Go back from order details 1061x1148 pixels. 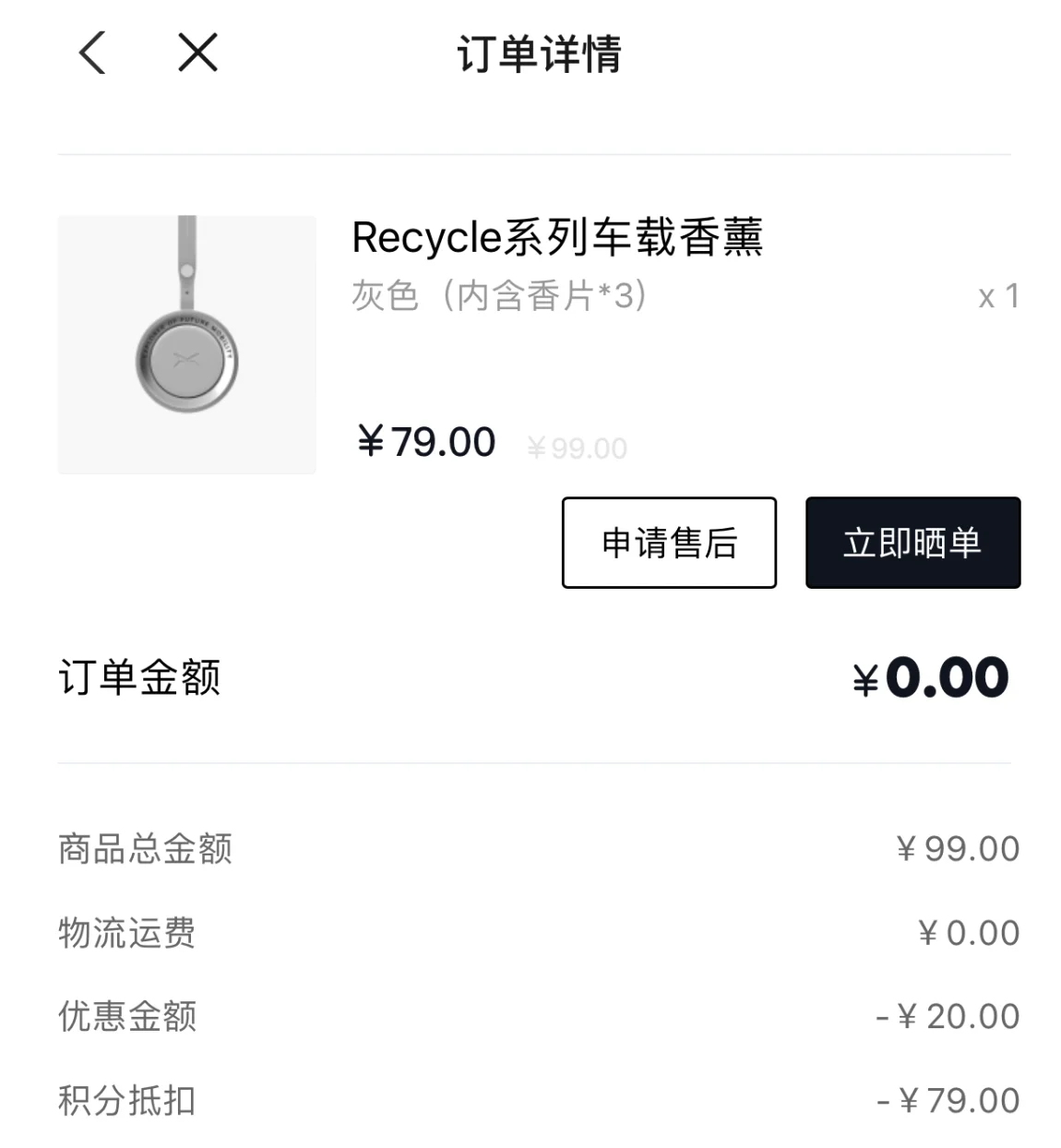[x=93, y=53]
